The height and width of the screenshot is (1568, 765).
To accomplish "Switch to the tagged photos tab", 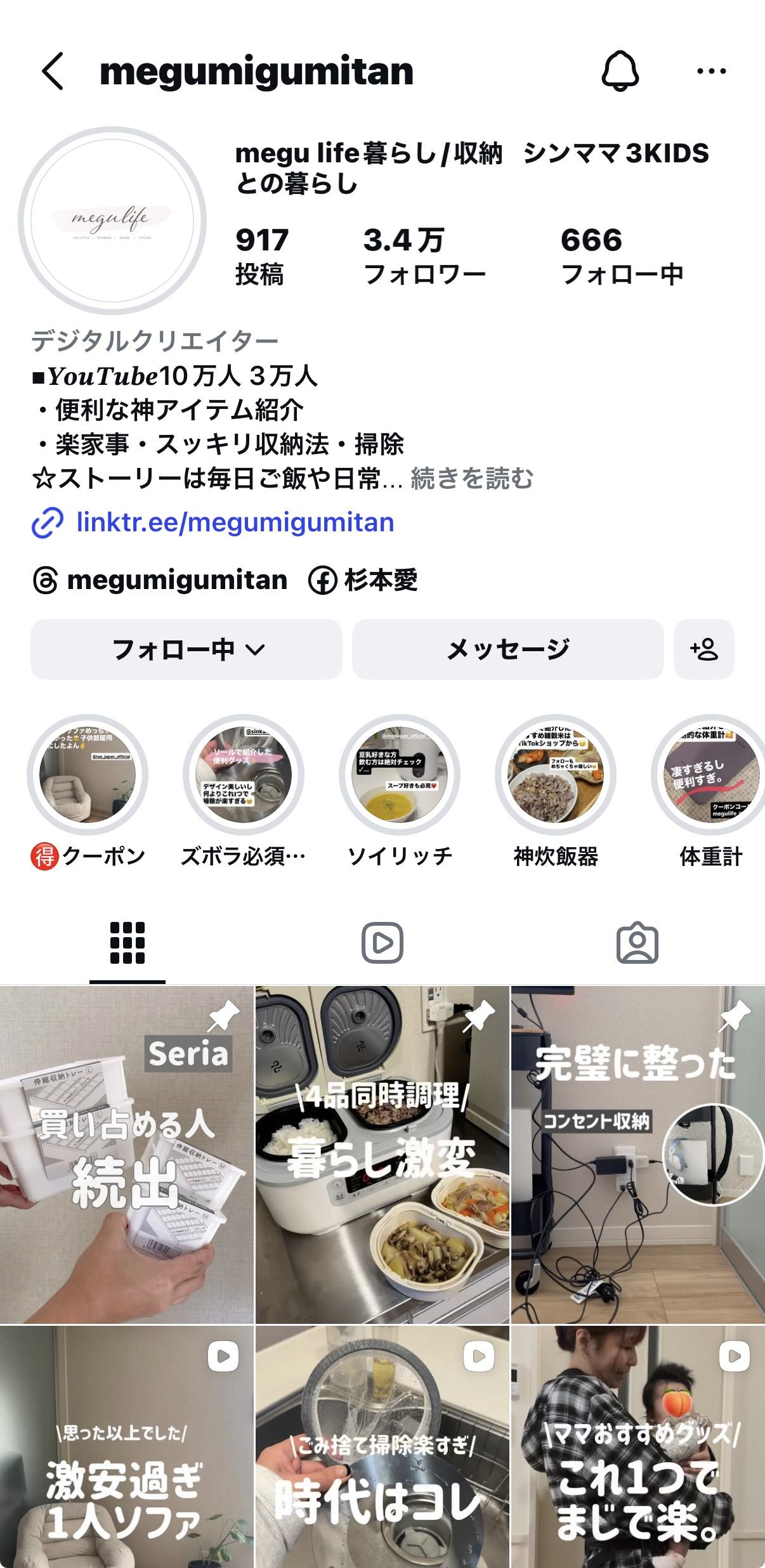I will pyautogui.click(x=637, y=943).
